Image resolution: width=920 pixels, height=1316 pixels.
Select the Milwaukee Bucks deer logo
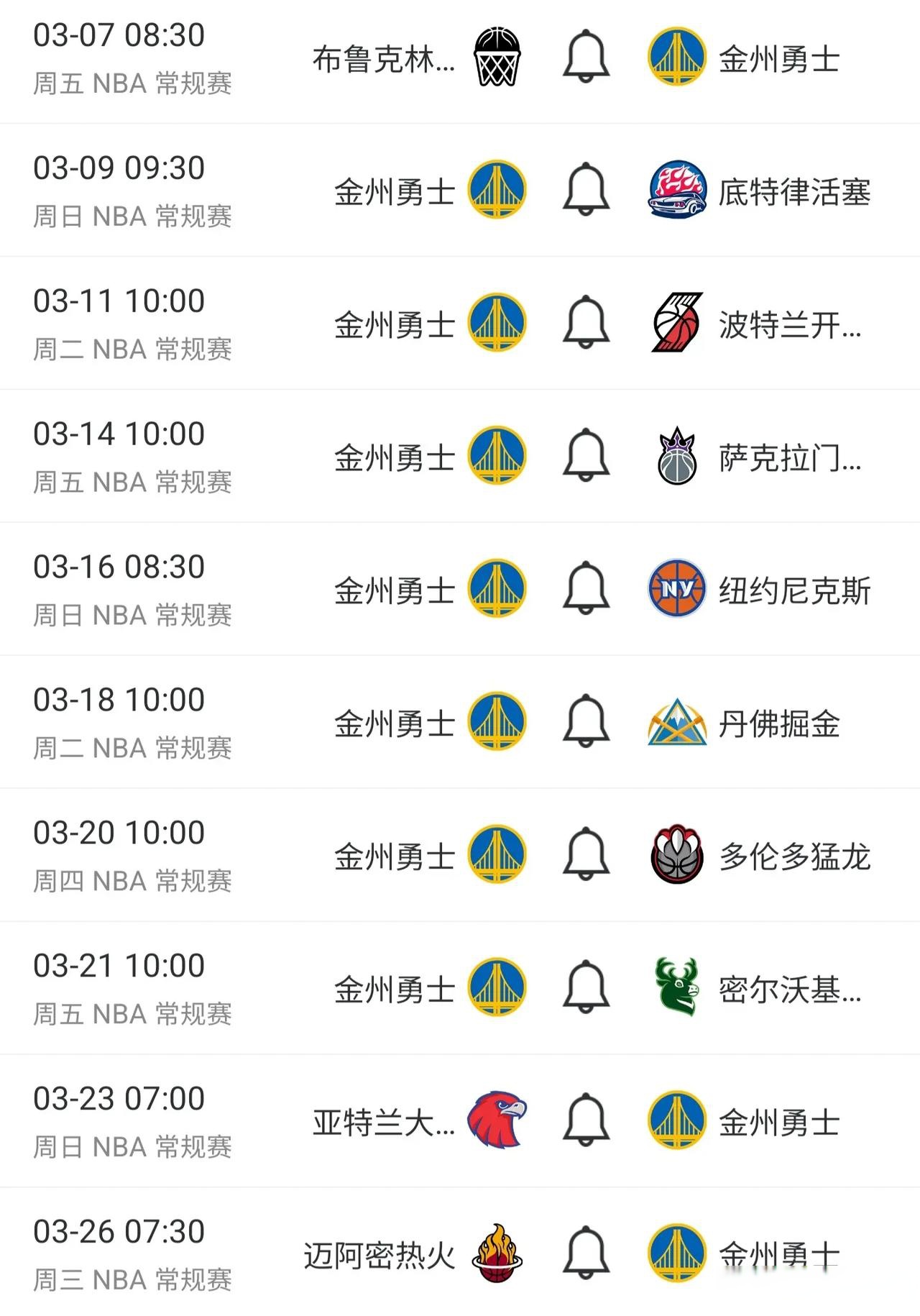click(674, 987)
